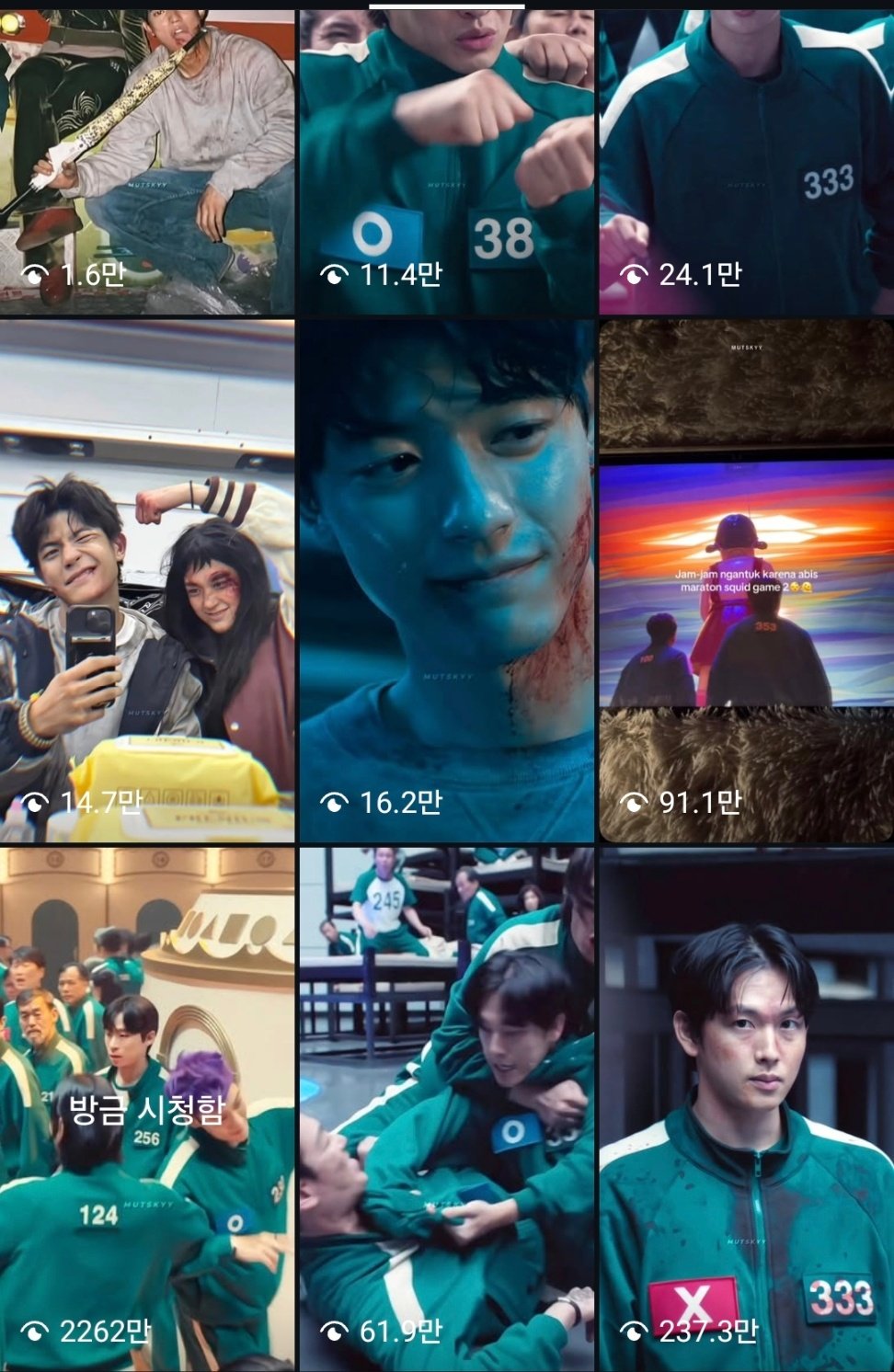Image resolution: width=894 pixels, height=1372 pixels.
Task: Open the video with 61.9만 views
Action: point(446,1108)
